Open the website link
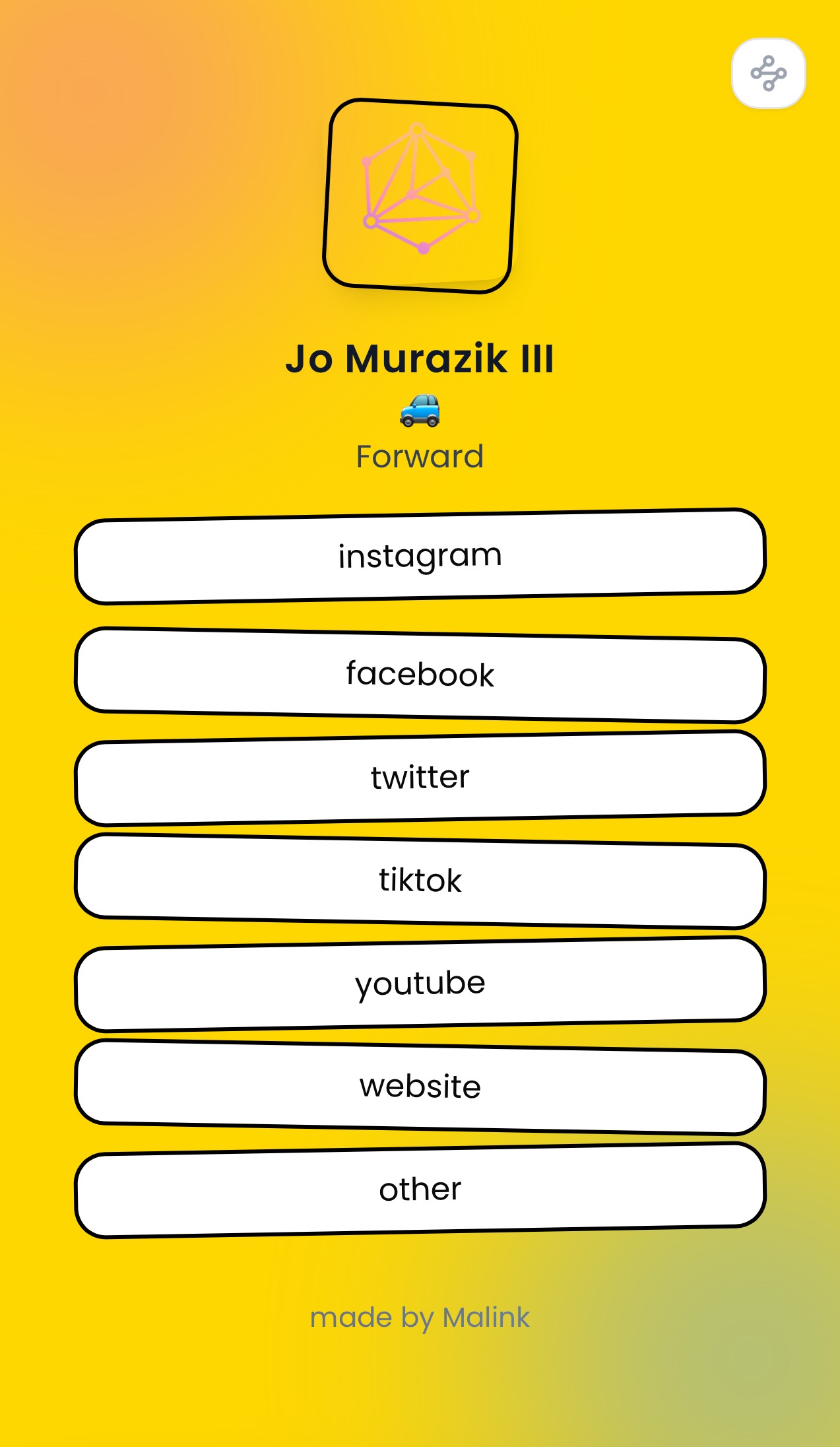This screenshot has height=1447, width=840. click(420, 1087)
